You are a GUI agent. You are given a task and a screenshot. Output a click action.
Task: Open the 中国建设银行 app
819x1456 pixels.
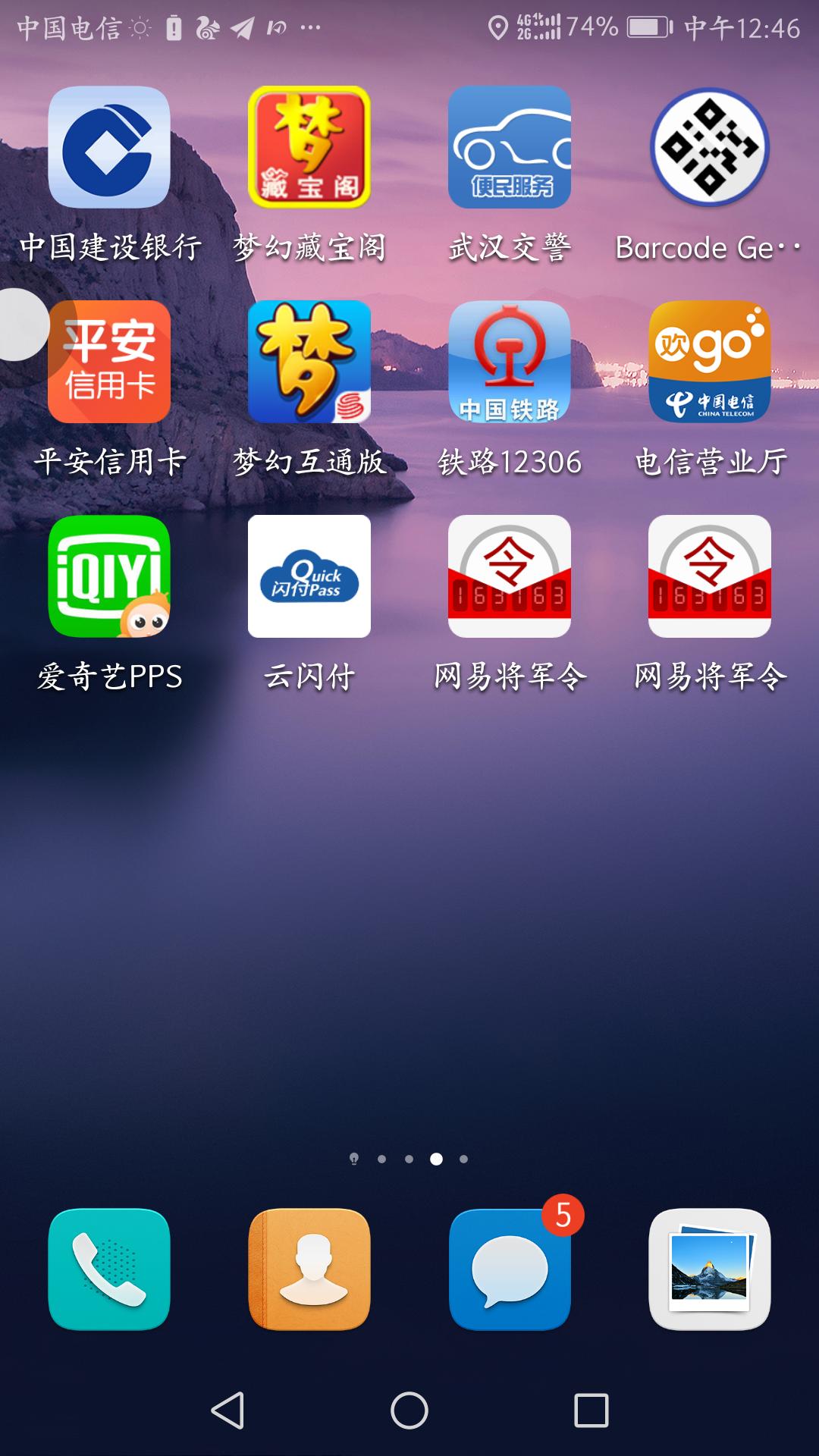109,147
